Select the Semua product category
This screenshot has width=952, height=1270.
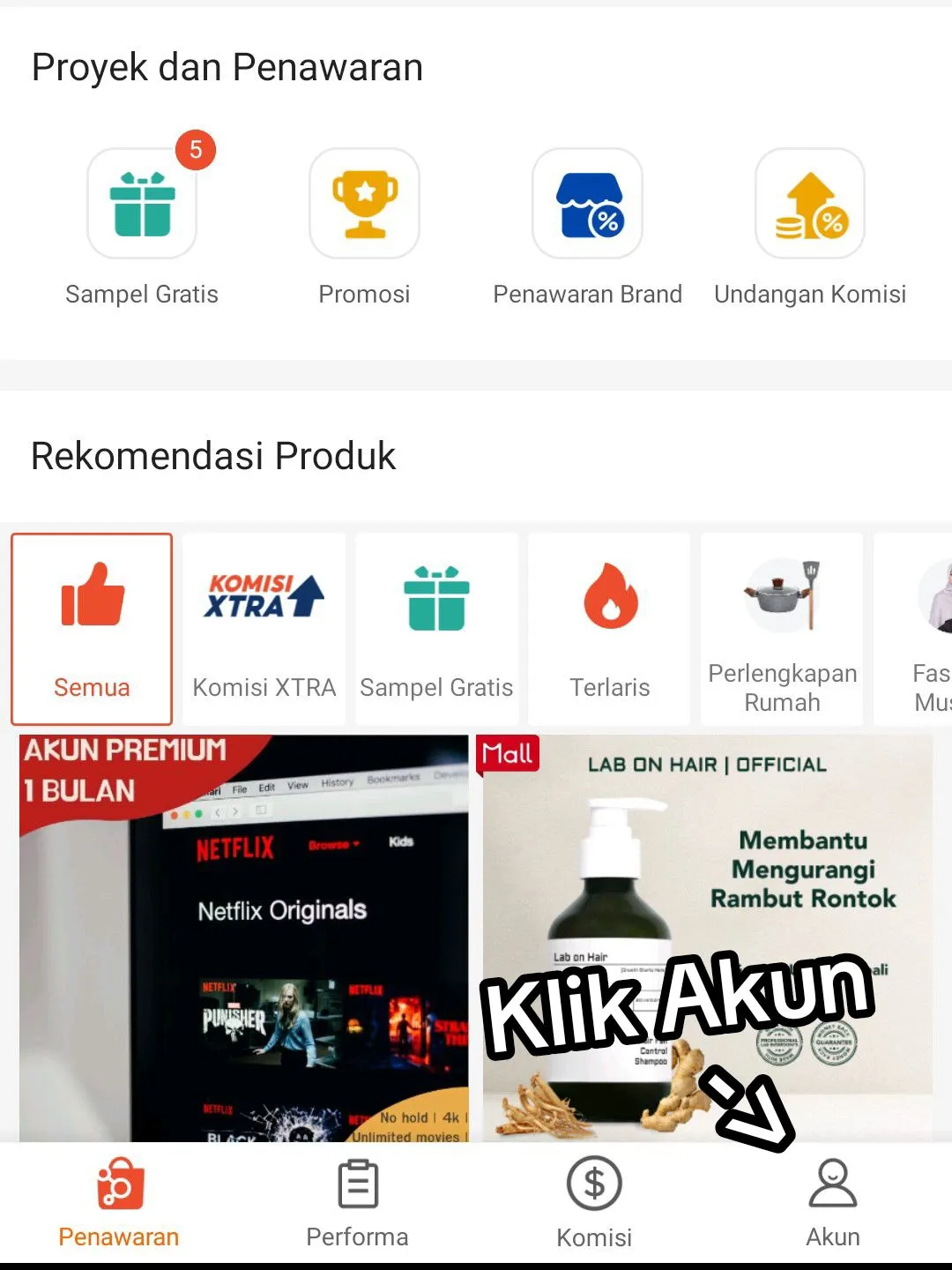point(92,628)
